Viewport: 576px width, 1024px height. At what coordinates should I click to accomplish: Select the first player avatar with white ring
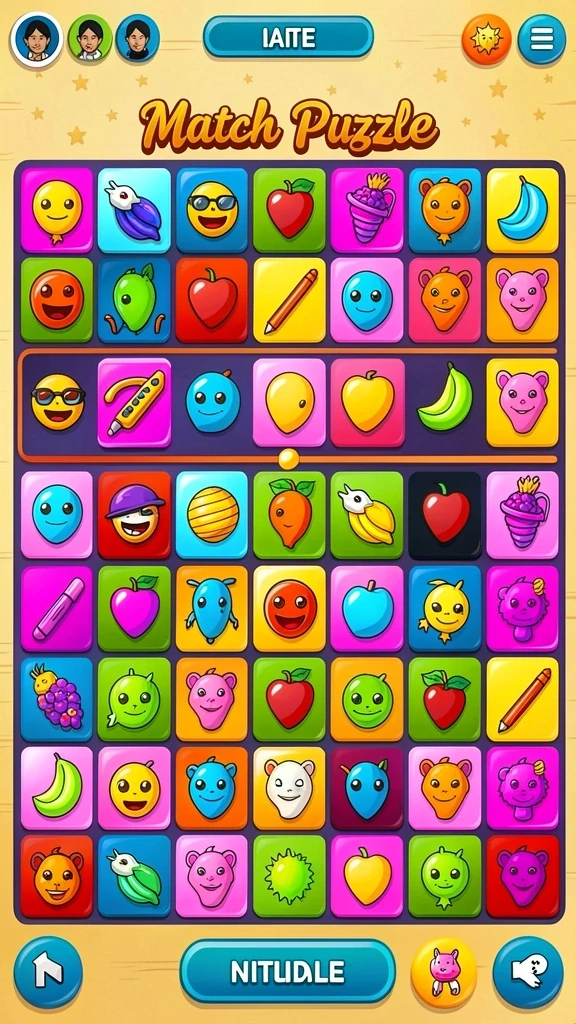(x=37, y=39)
